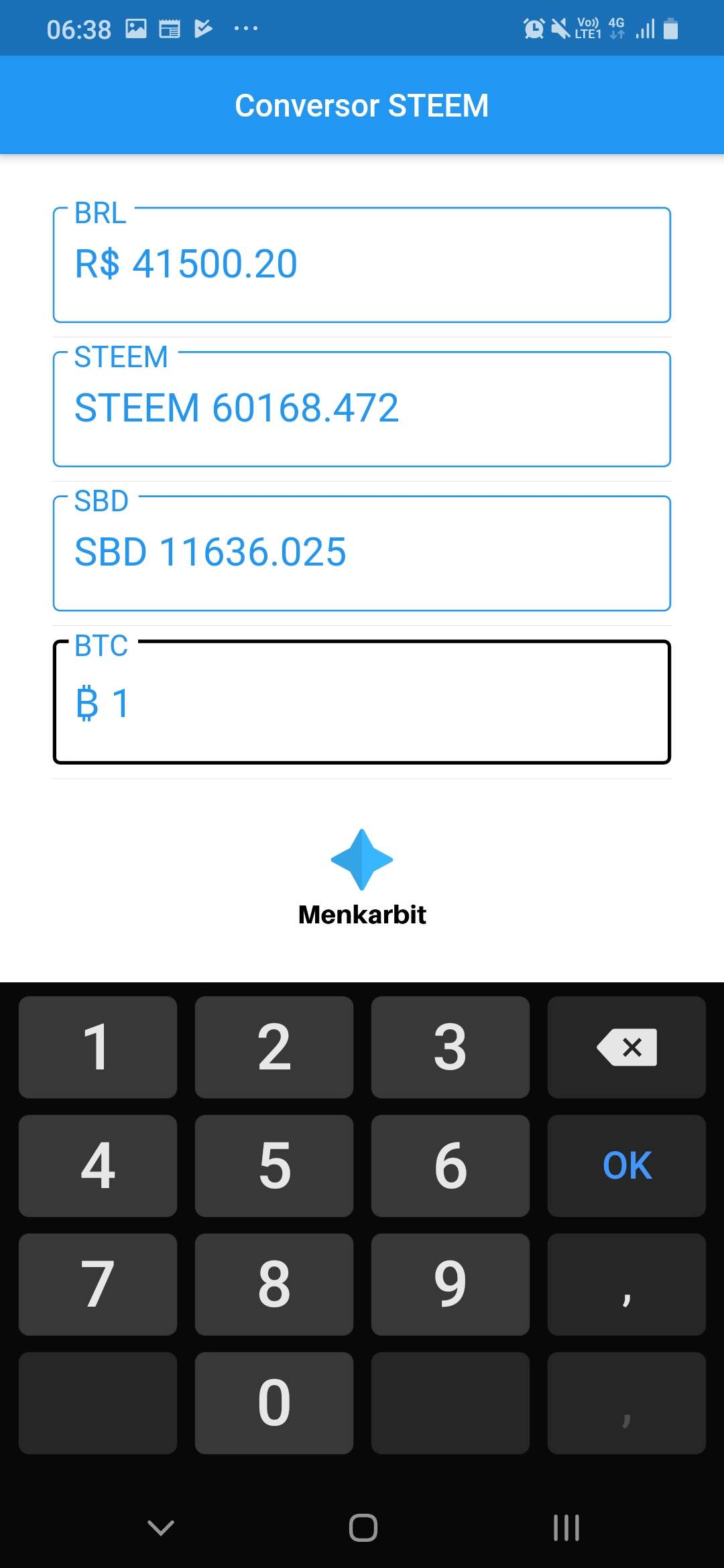Tap the BTC input field
This screenshot has width=724, height=1568.
(x=362, y=702)
